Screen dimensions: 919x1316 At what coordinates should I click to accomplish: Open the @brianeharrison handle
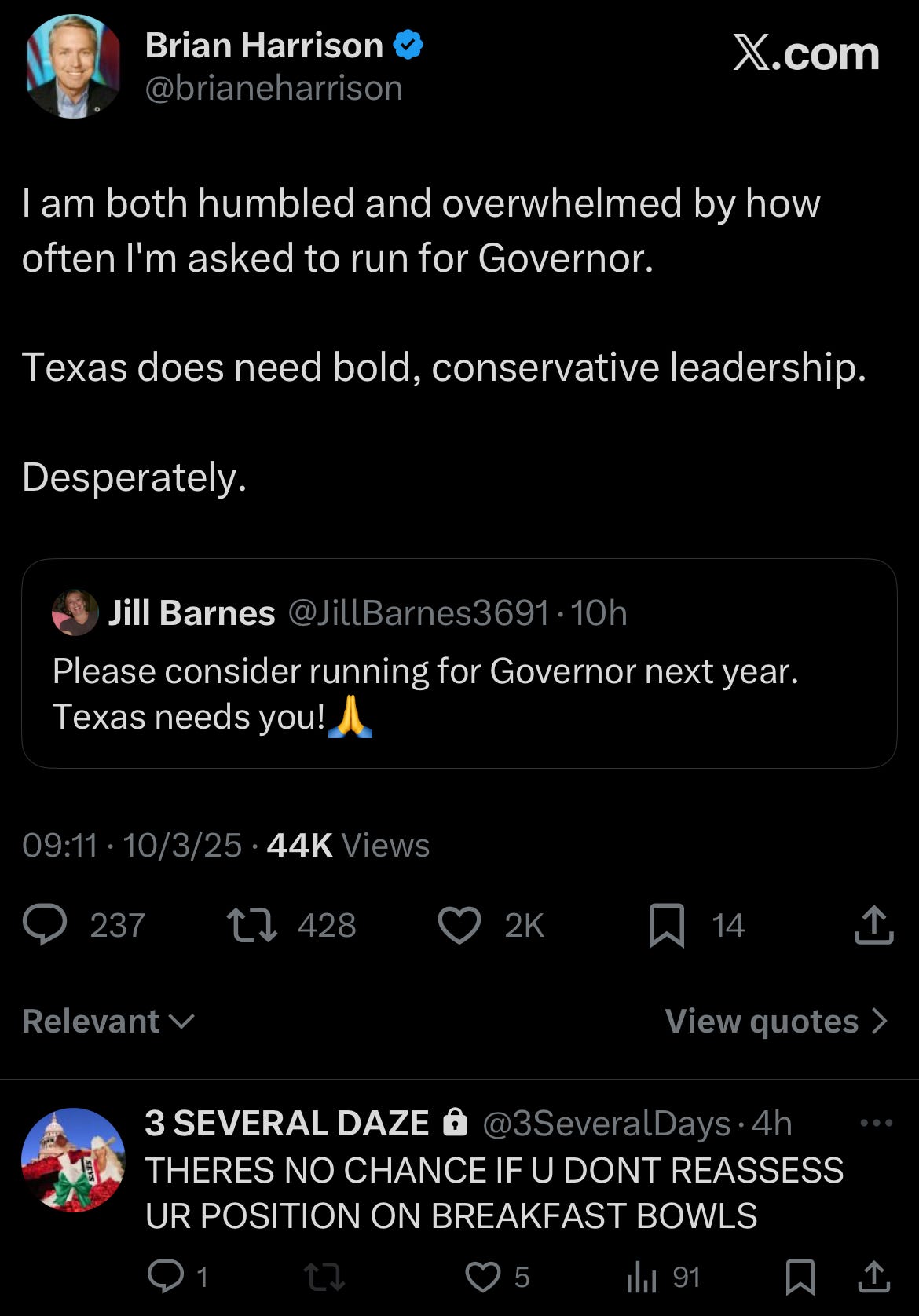coord(273,88)
